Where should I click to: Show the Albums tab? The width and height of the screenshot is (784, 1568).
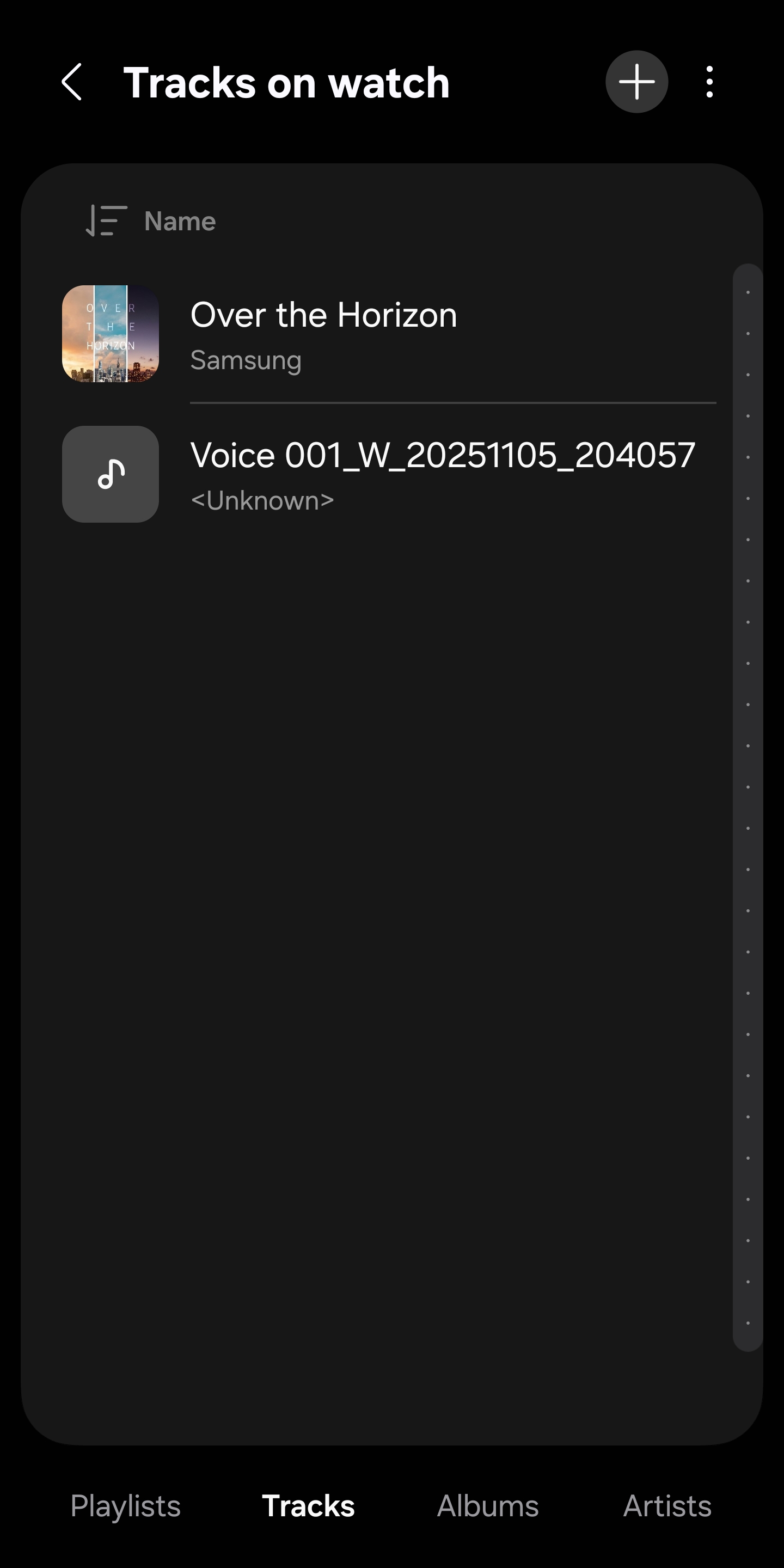488,1506
